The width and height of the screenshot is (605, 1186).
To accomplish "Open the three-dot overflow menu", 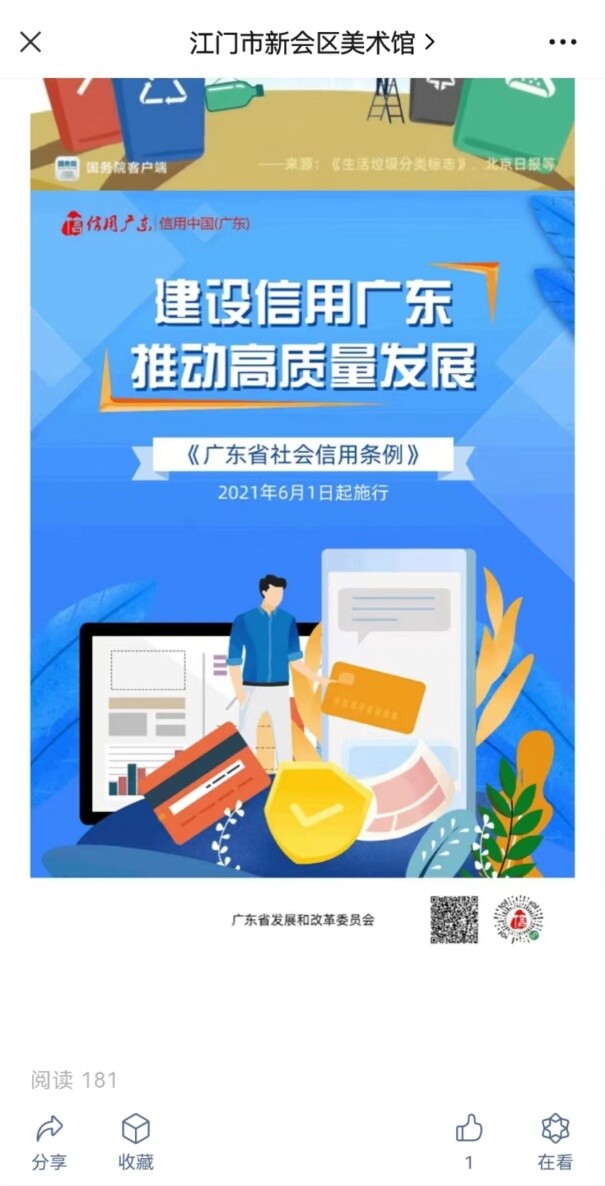I will (563, 42).
